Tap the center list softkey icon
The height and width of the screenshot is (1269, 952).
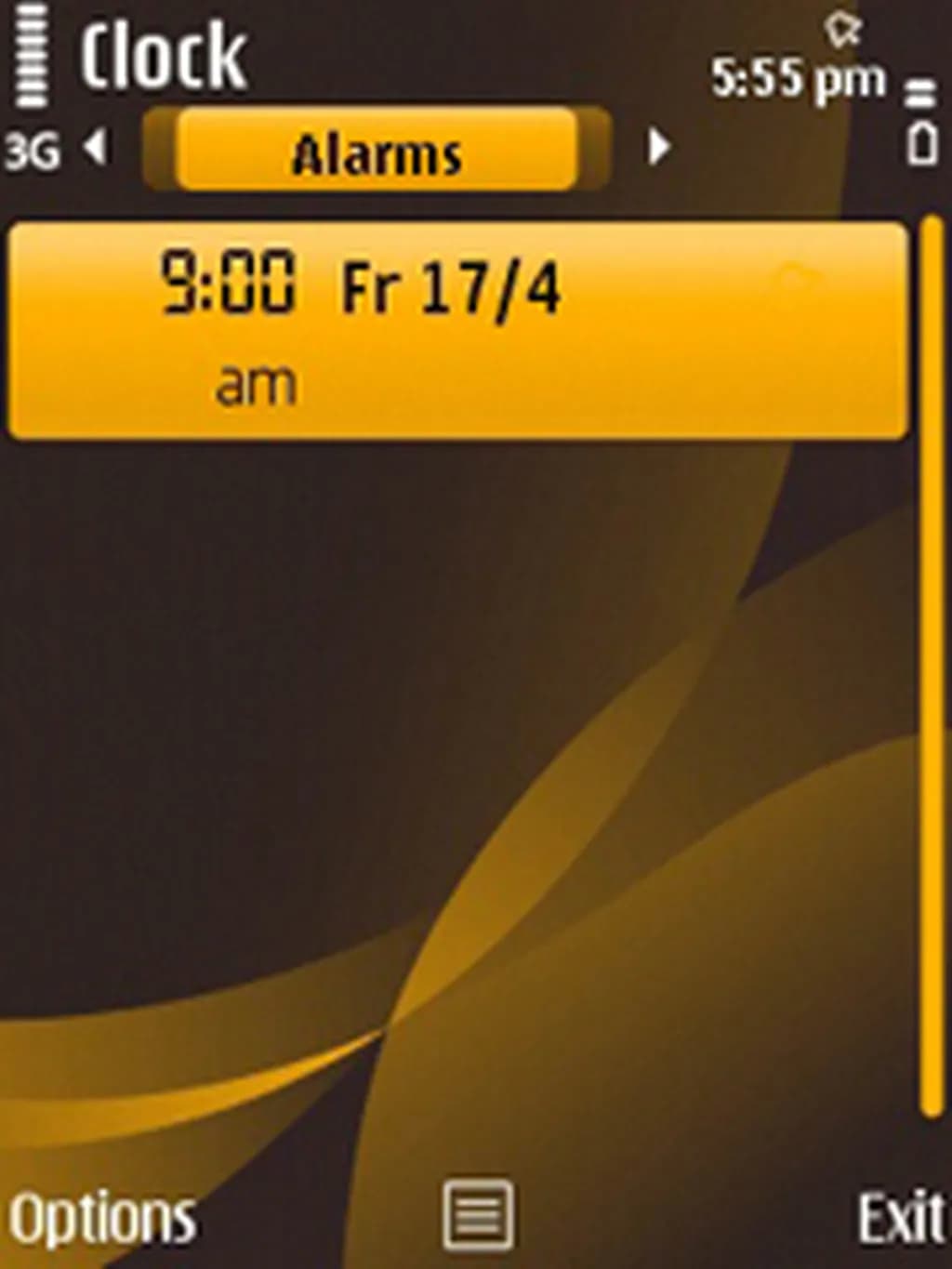(x=478, y=1214)
